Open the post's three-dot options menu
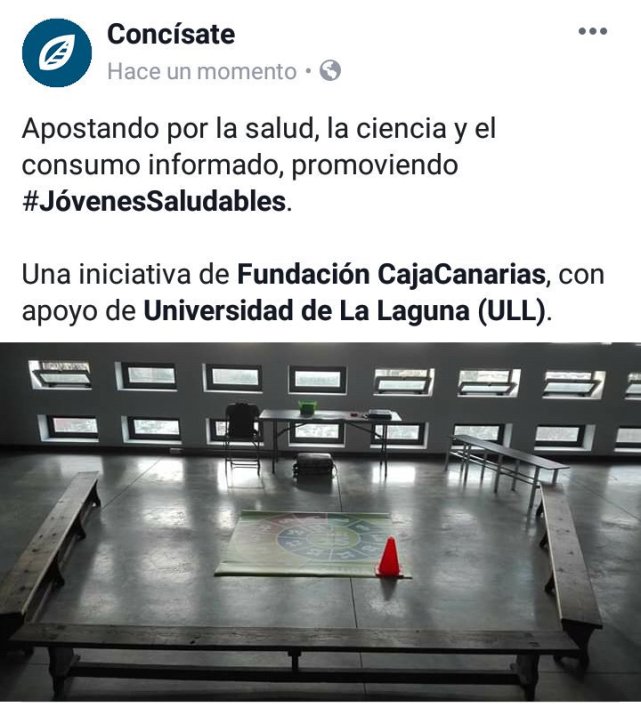 (x=593, y=31)
